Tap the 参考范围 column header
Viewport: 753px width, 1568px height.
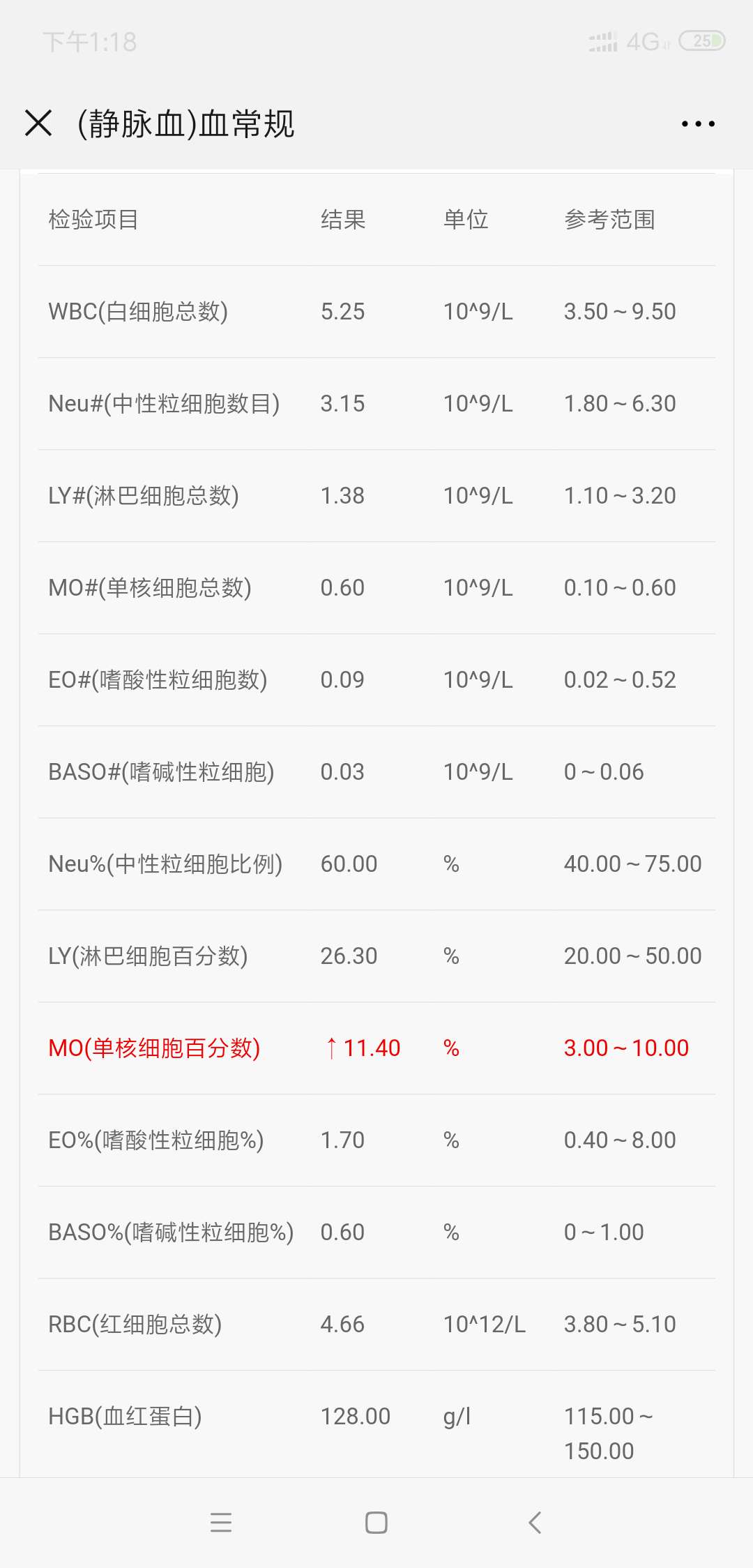(x=611, y=219)
